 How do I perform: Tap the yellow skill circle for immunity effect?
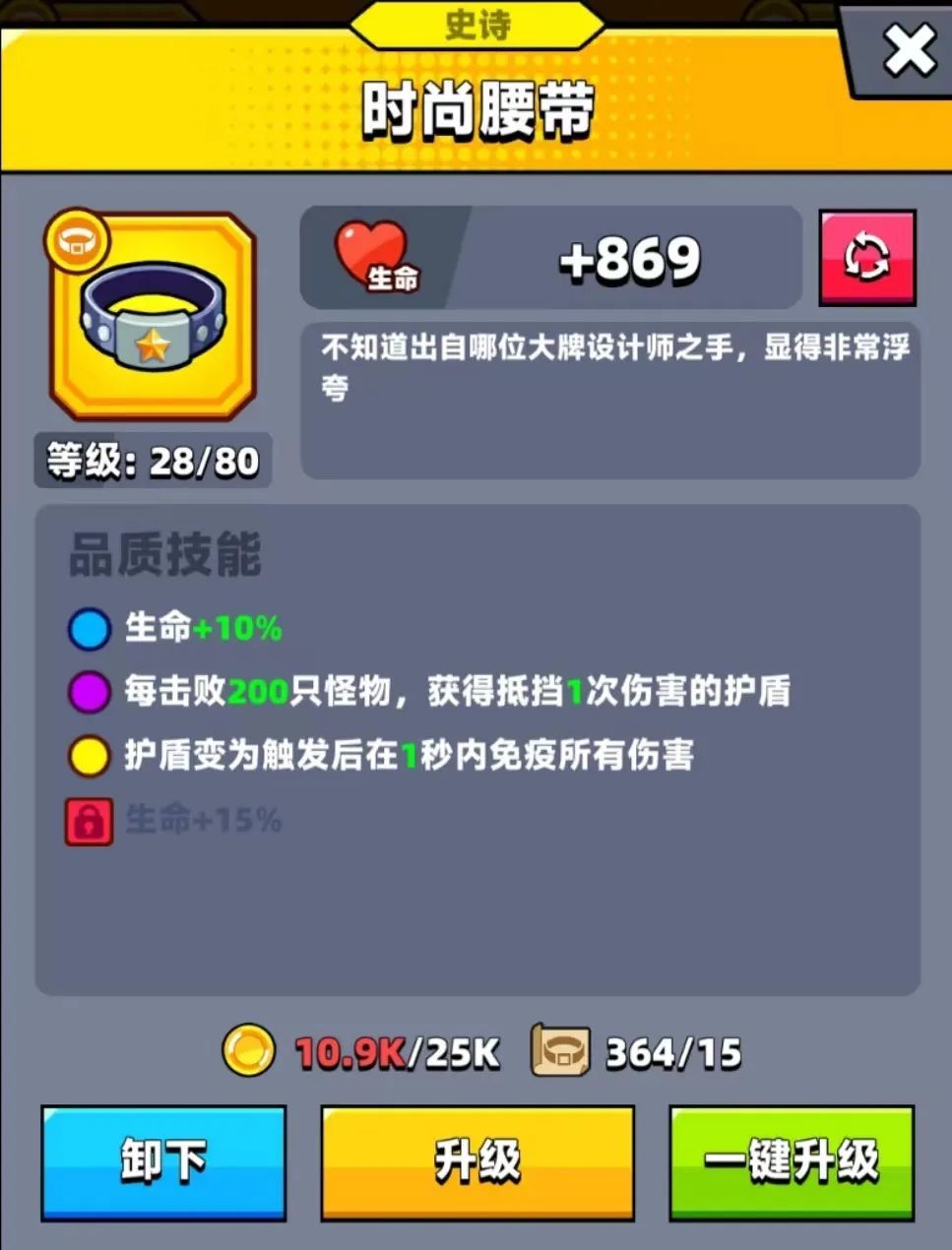(x=89, y=755)
